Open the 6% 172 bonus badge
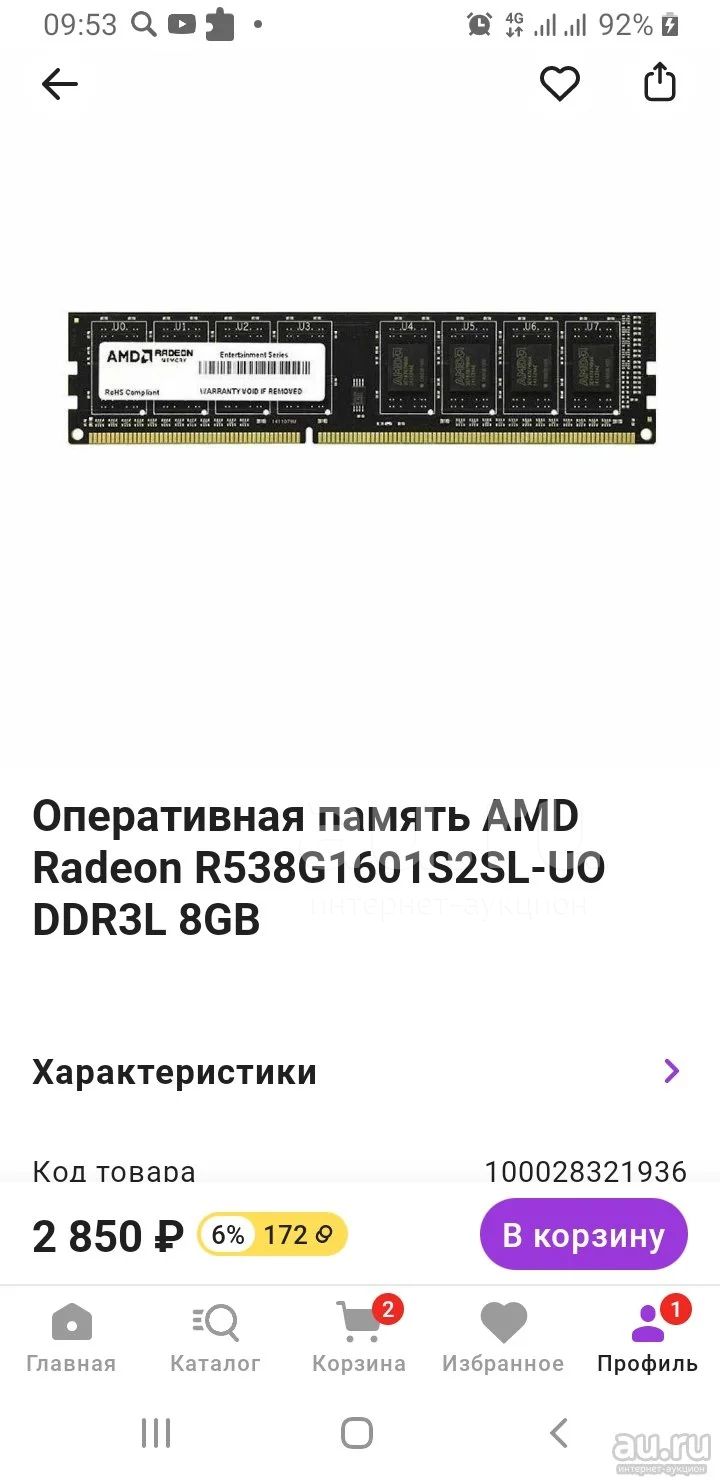 pyautogui.click(x=272, y=1235)
